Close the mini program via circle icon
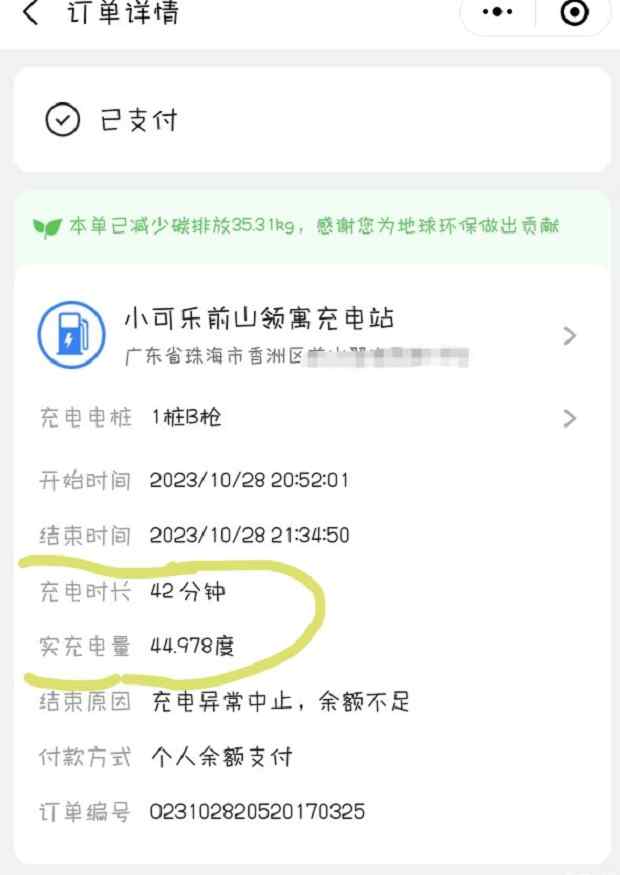 (575, 13)
